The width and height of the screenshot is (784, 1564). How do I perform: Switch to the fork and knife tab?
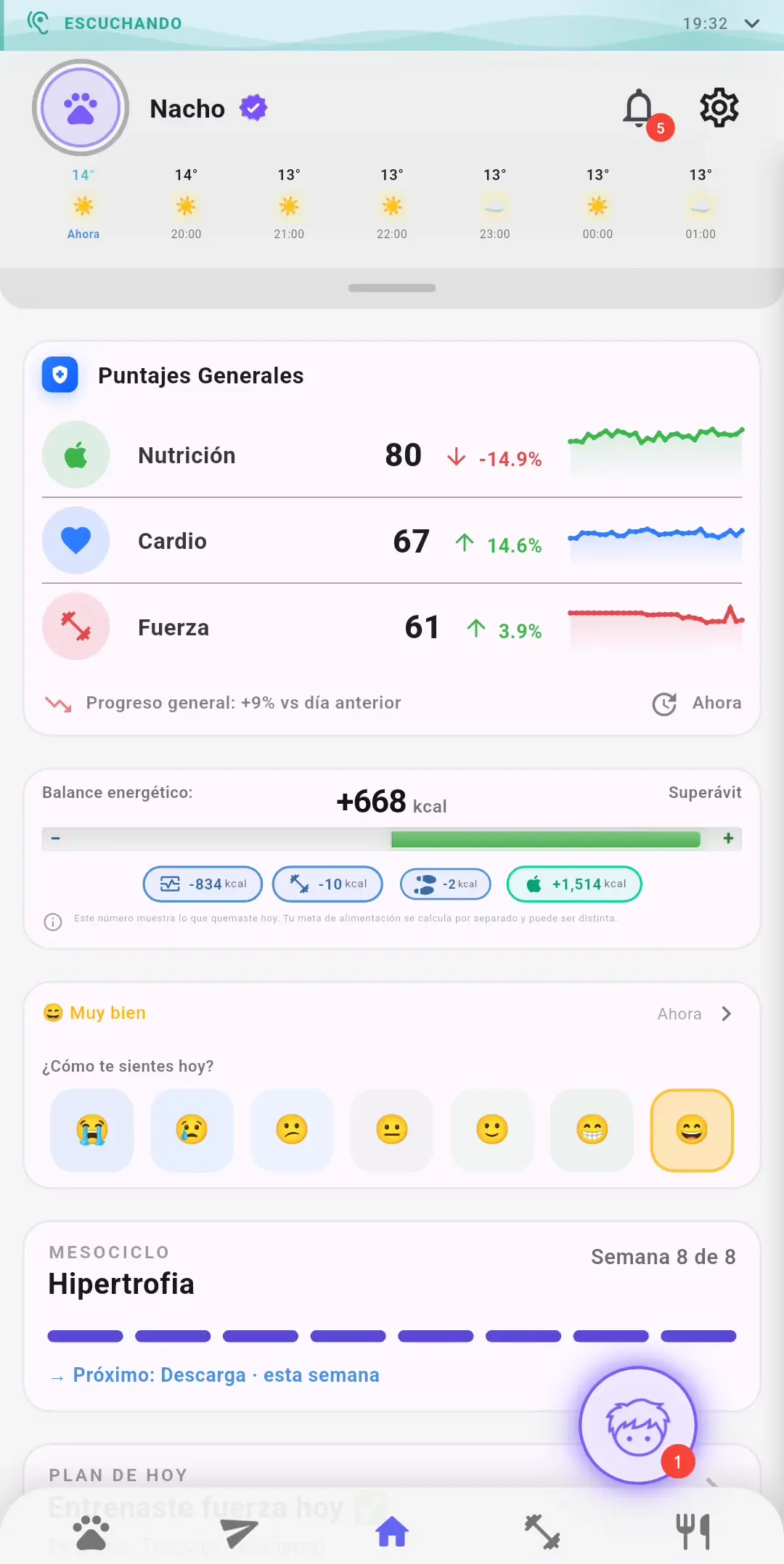(x=693, y=1532)
